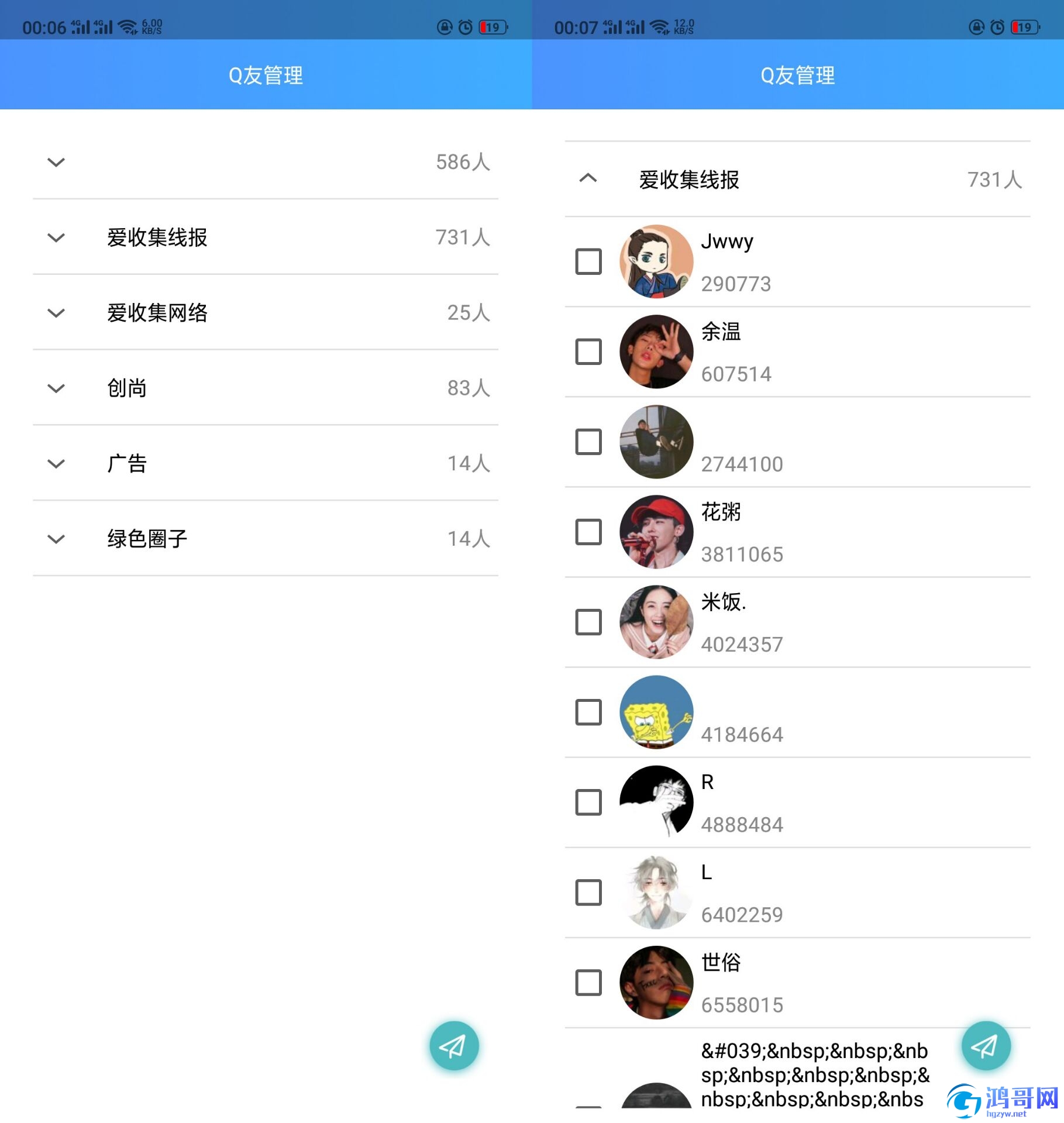Tick the checkbox for friend 4184664

[x=588, y=712]
